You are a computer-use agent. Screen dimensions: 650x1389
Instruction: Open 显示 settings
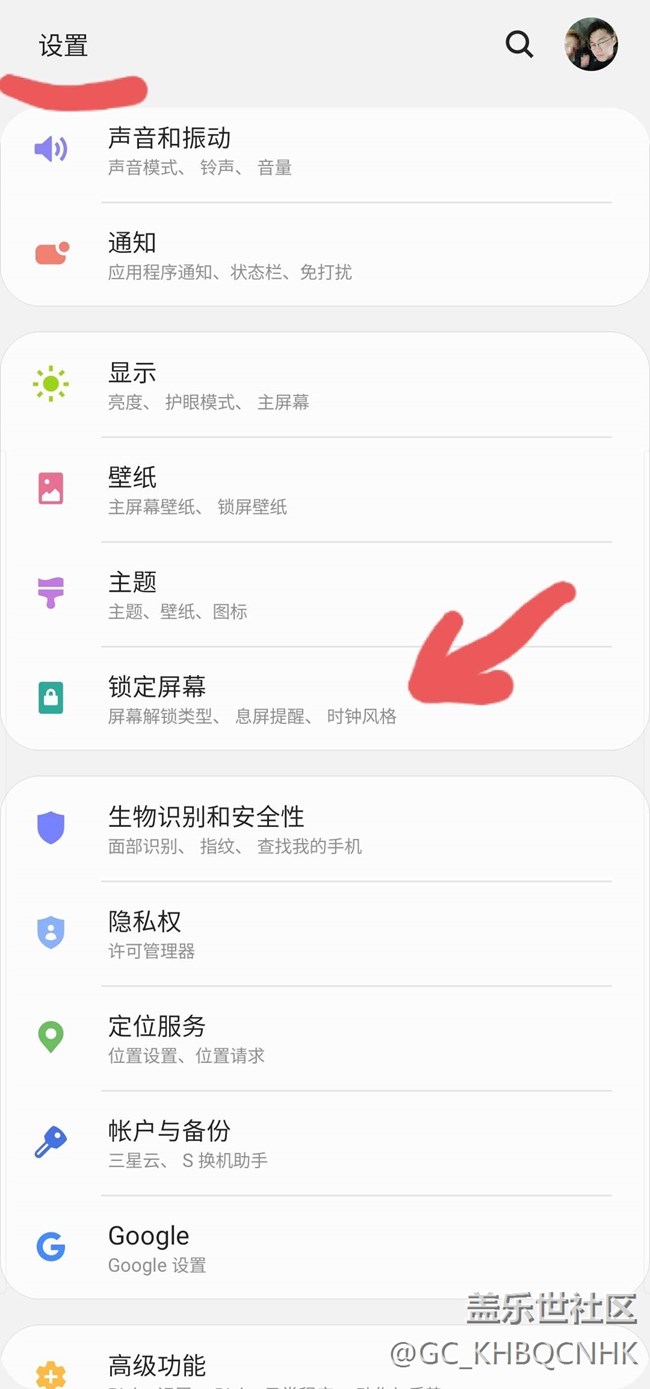(325, 385)
